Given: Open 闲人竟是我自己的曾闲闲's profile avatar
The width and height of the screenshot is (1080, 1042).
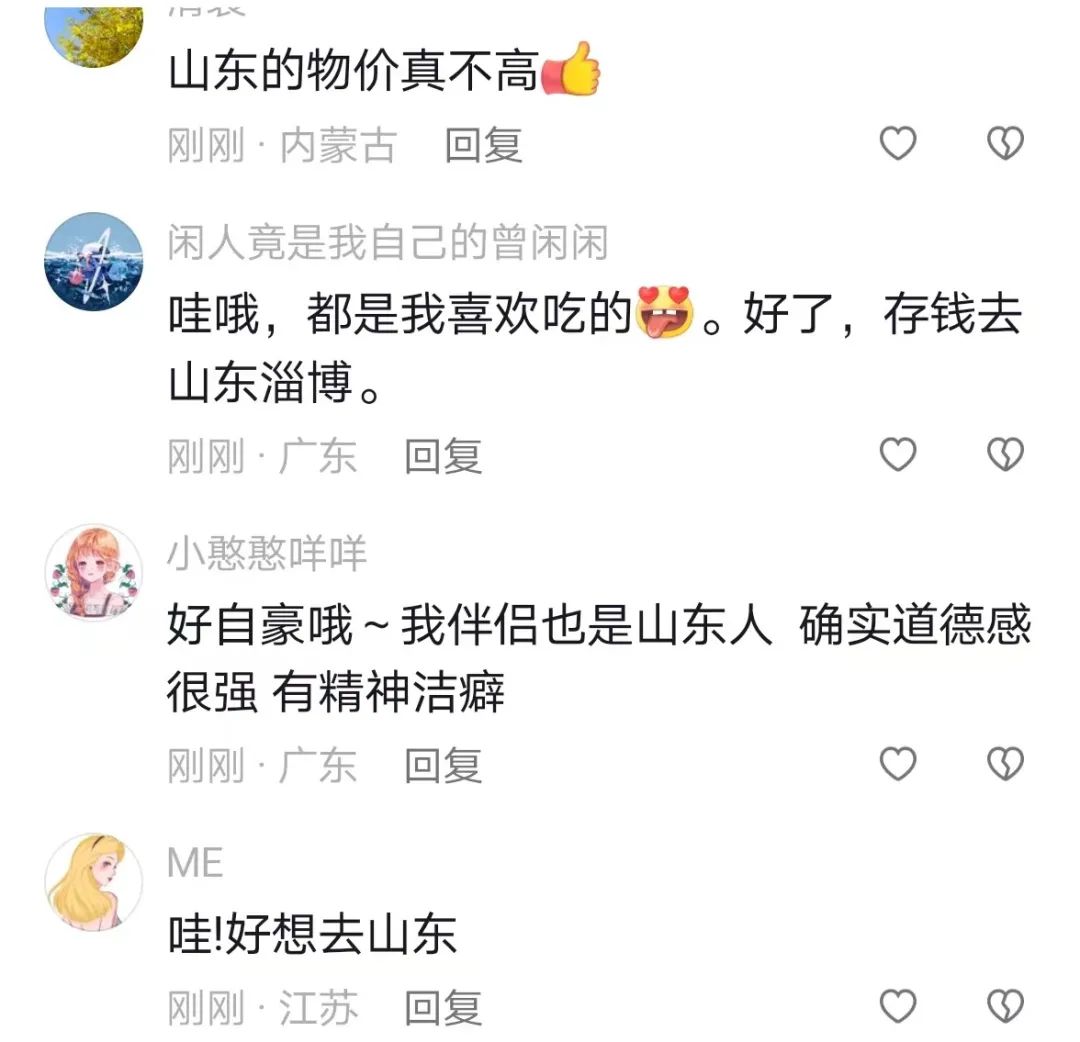Looking at the screenshot, I should click(x=94, y=262).
